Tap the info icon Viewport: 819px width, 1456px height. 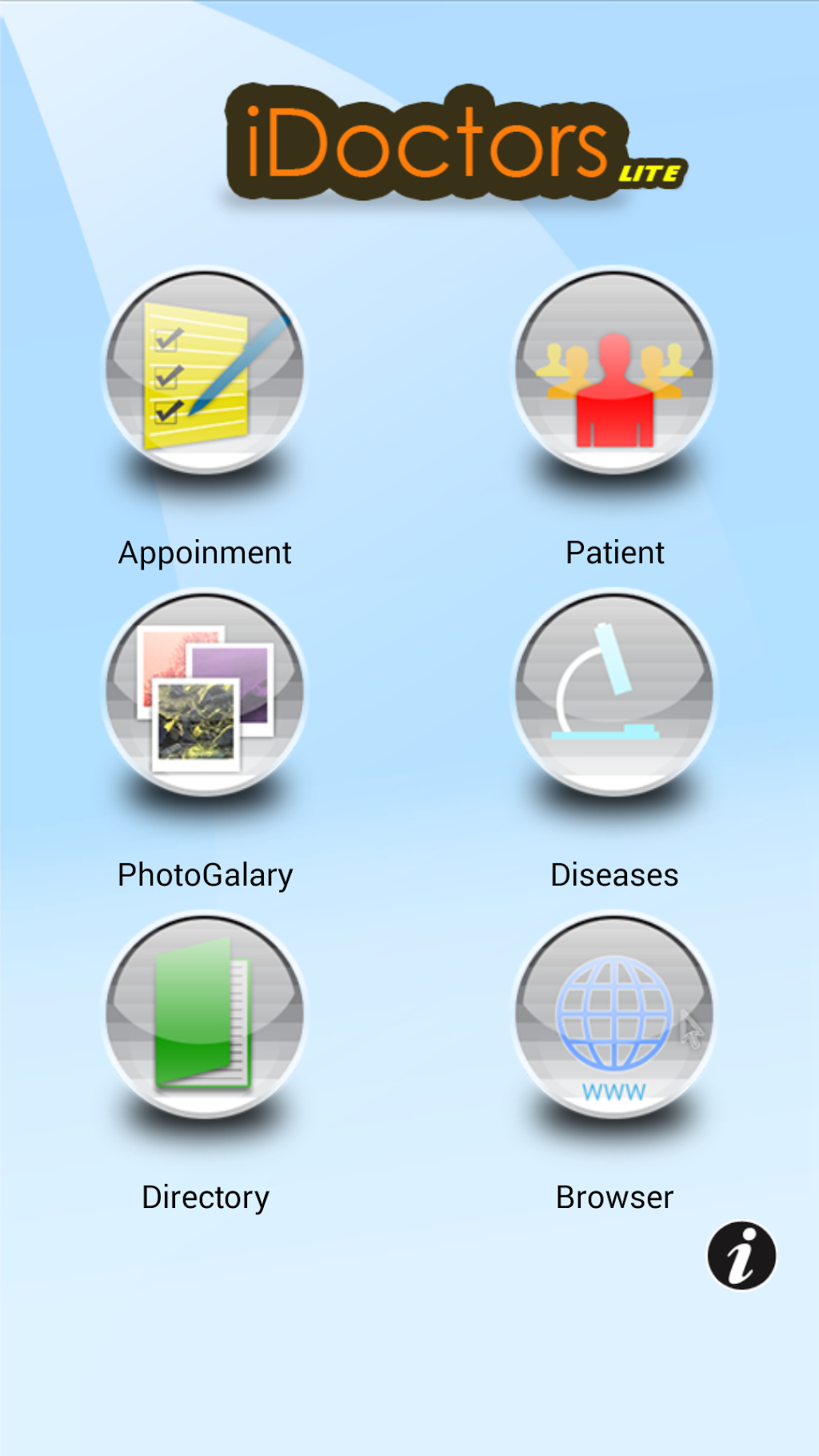click(x=741, y=1255)
